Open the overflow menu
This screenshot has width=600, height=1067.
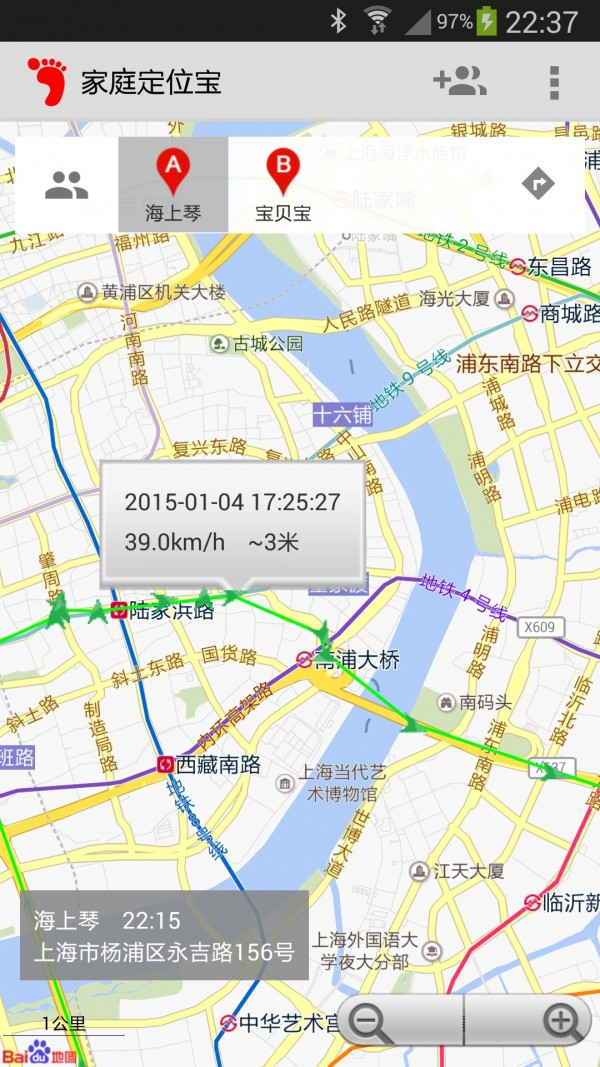553,82
